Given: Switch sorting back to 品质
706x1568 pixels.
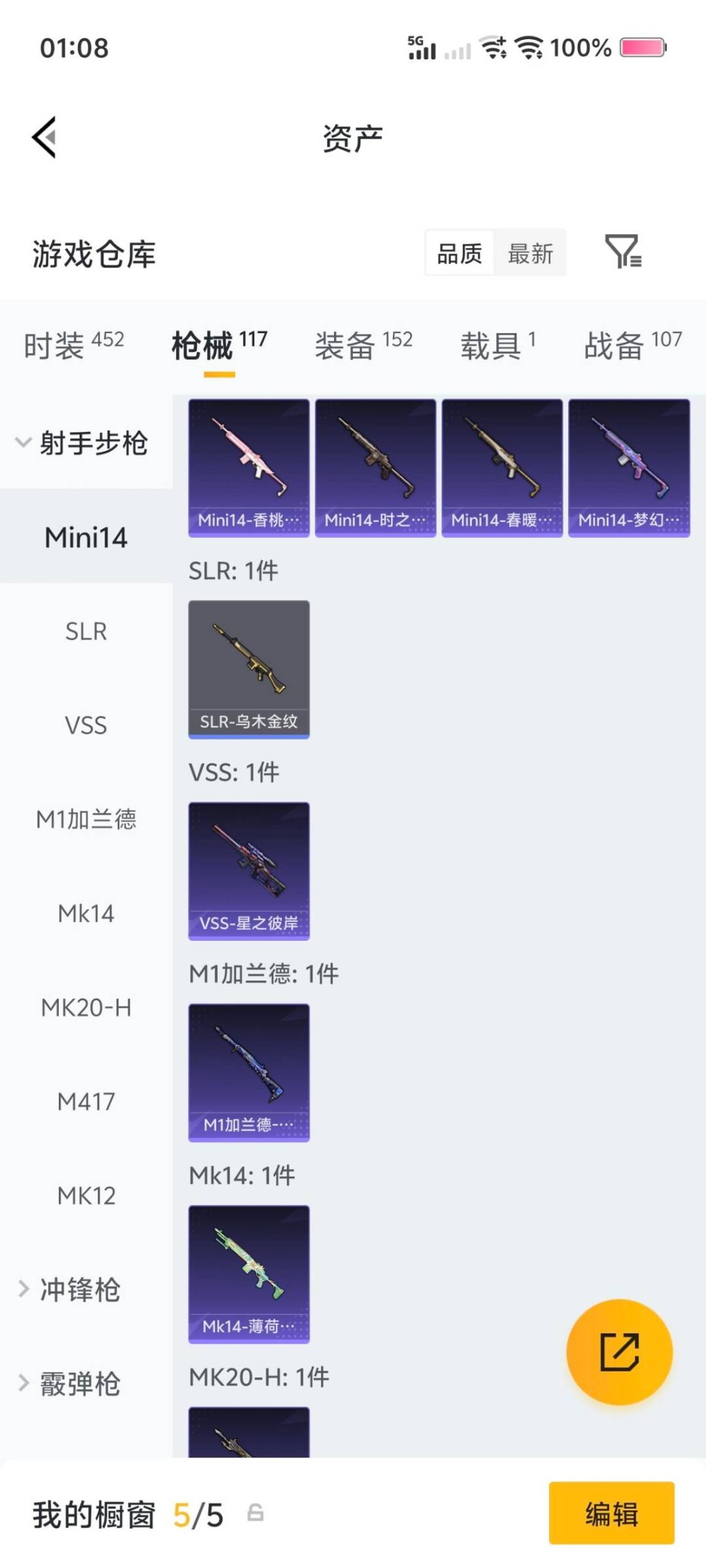Looking at the screenshot, I should tap(460, 253).
